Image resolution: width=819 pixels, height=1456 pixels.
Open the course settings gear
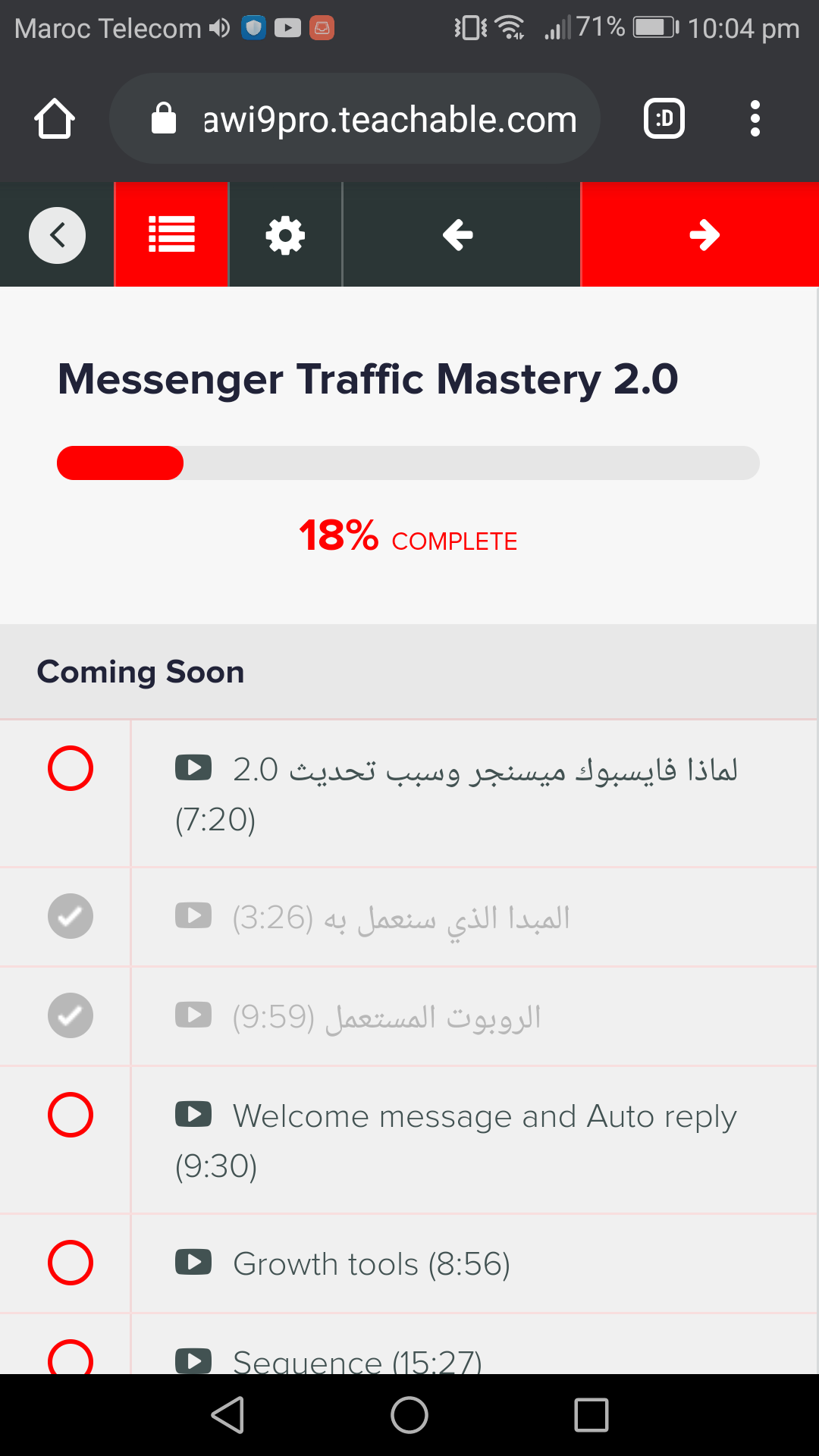click(285, 235)
